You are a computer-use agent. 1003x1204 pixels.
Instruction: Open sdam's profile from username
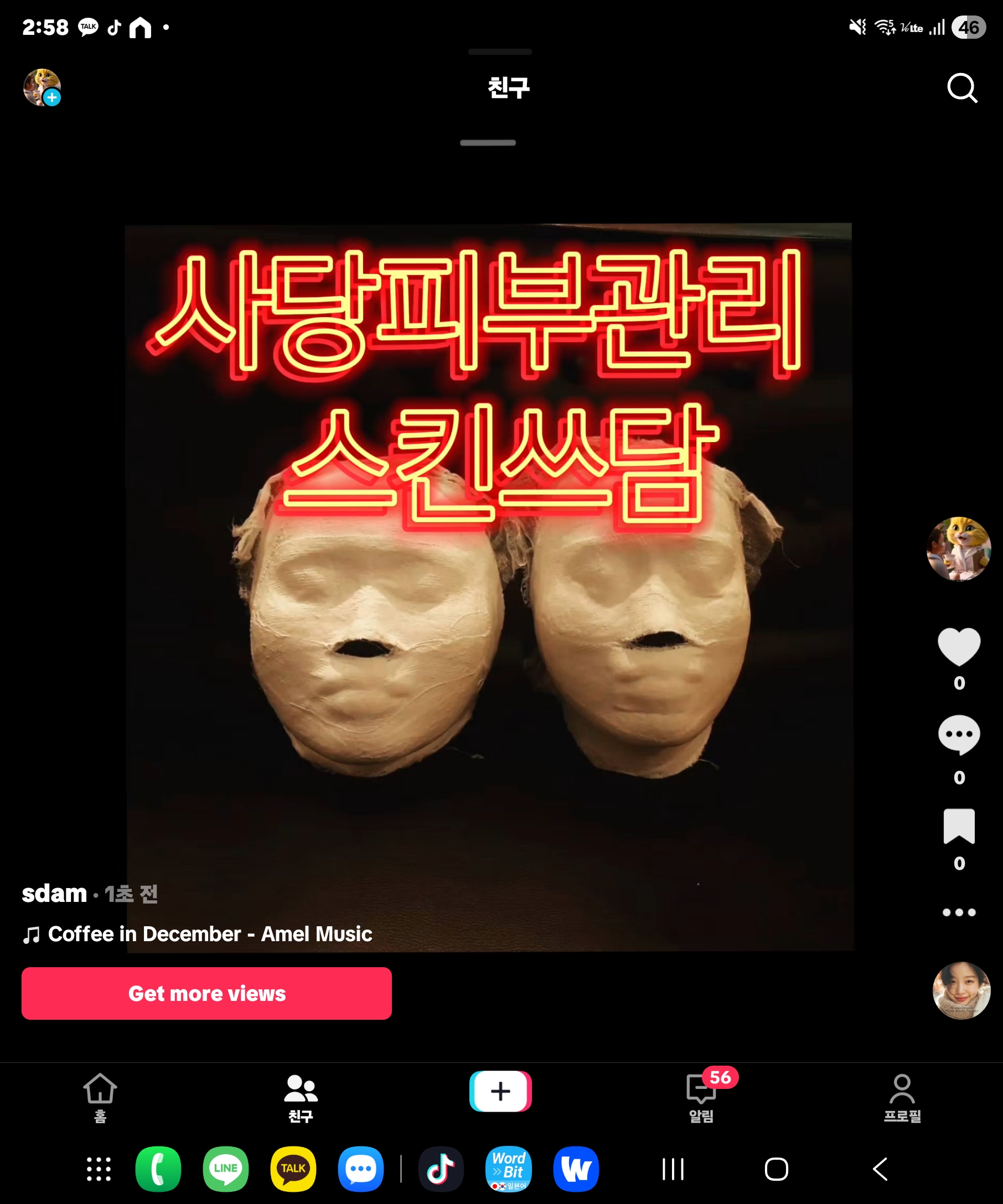coord(54,893)
